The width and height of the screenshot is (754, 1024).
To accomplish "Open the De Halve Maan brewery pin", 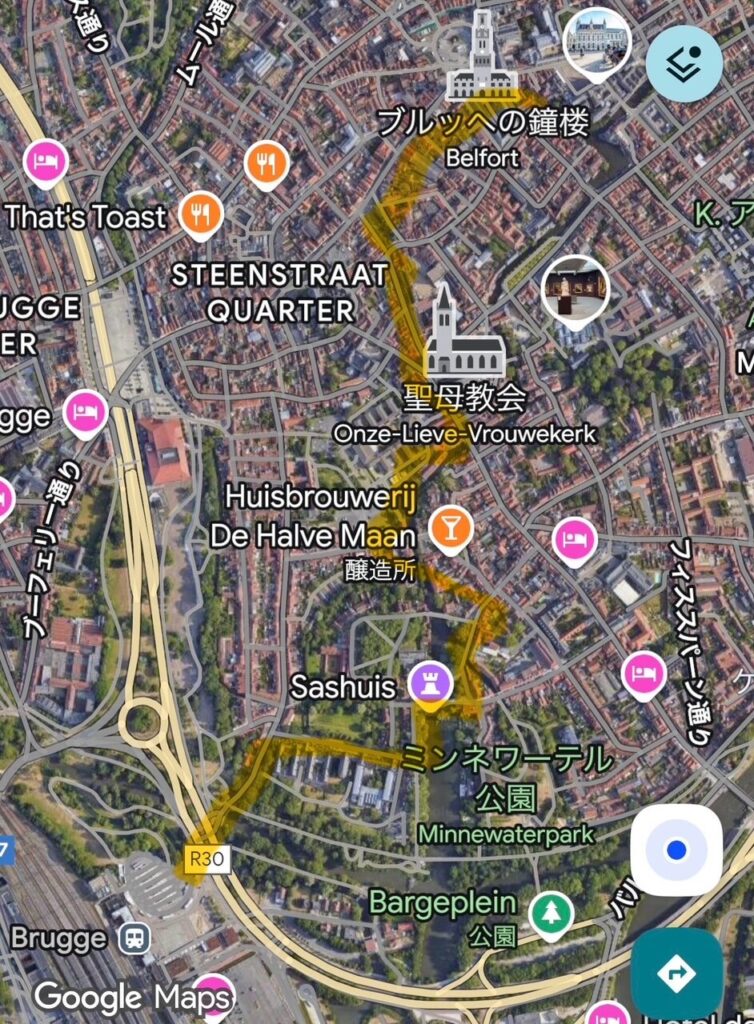I will point(452,525).
